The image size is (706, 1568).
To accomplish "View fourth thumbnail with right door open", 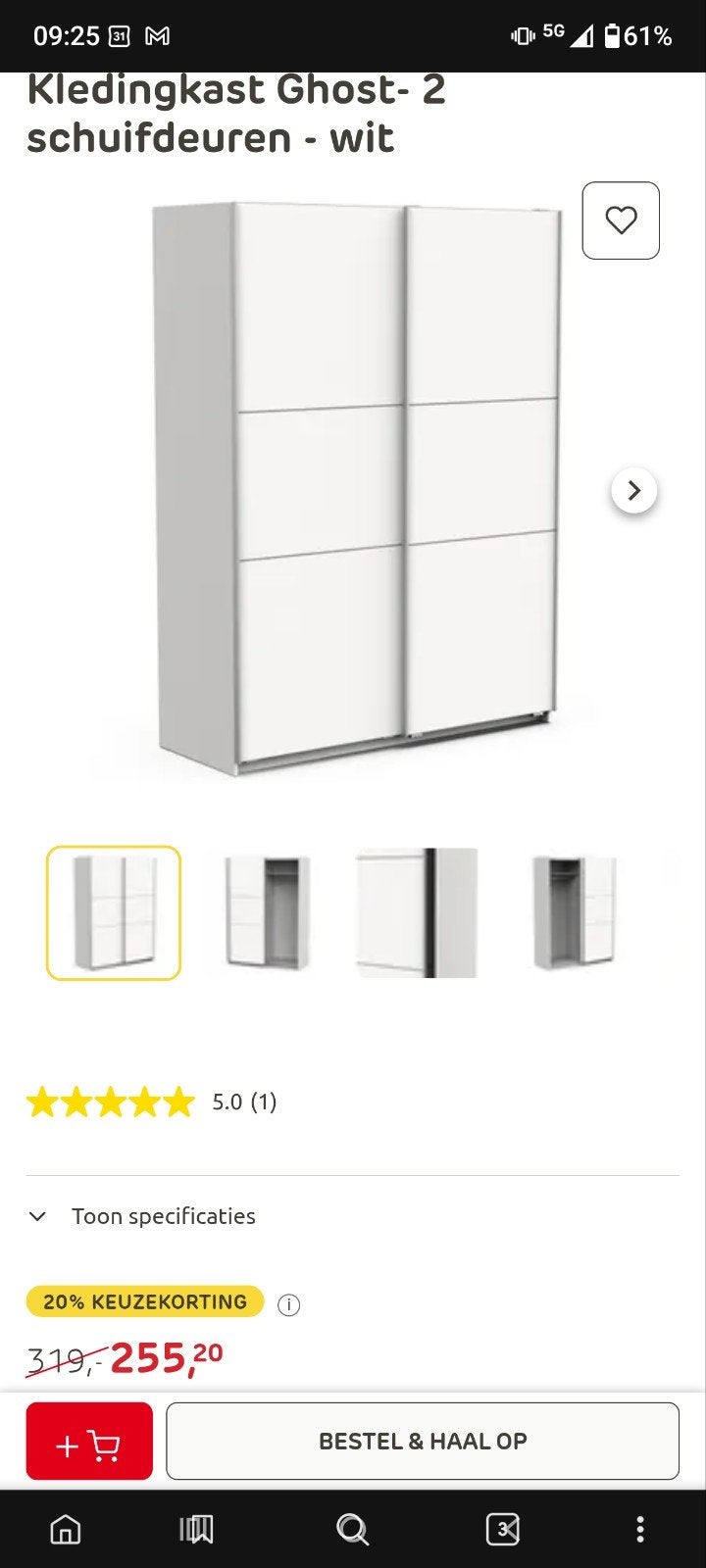I will [574, 913].
